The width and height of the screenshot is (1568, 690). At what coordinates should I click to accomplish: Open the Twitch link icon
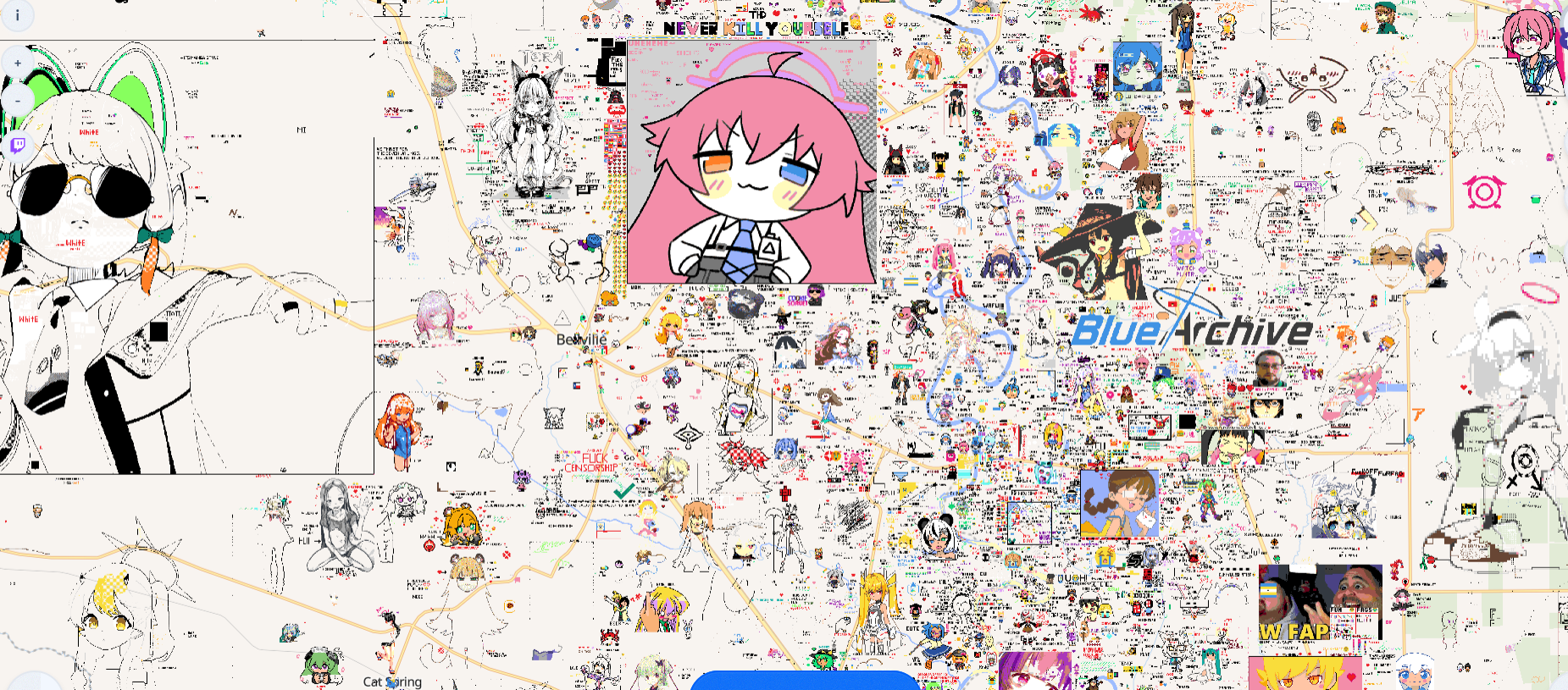18,145
